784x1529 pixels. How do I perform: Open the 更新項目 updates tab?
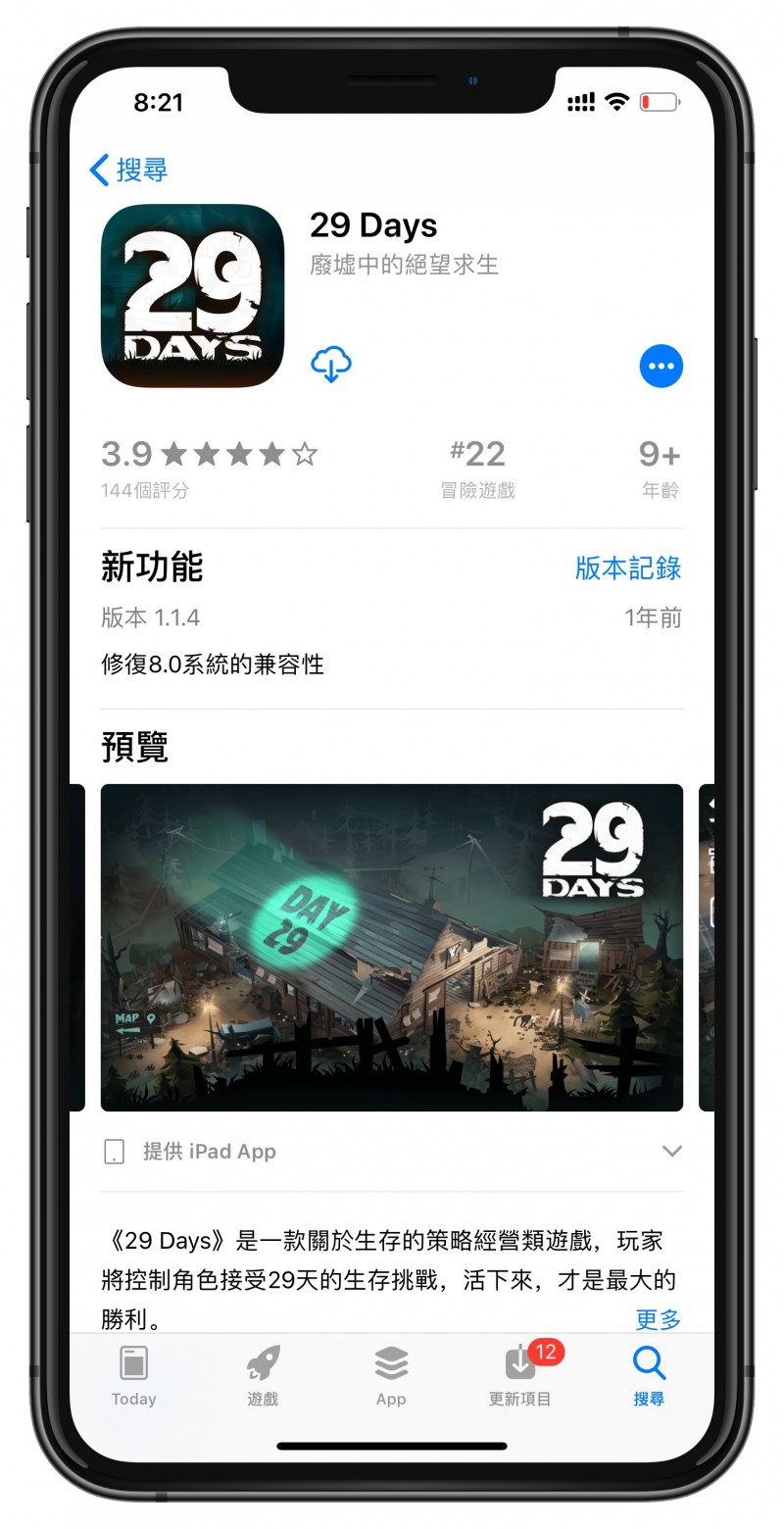coord(520,1375)
